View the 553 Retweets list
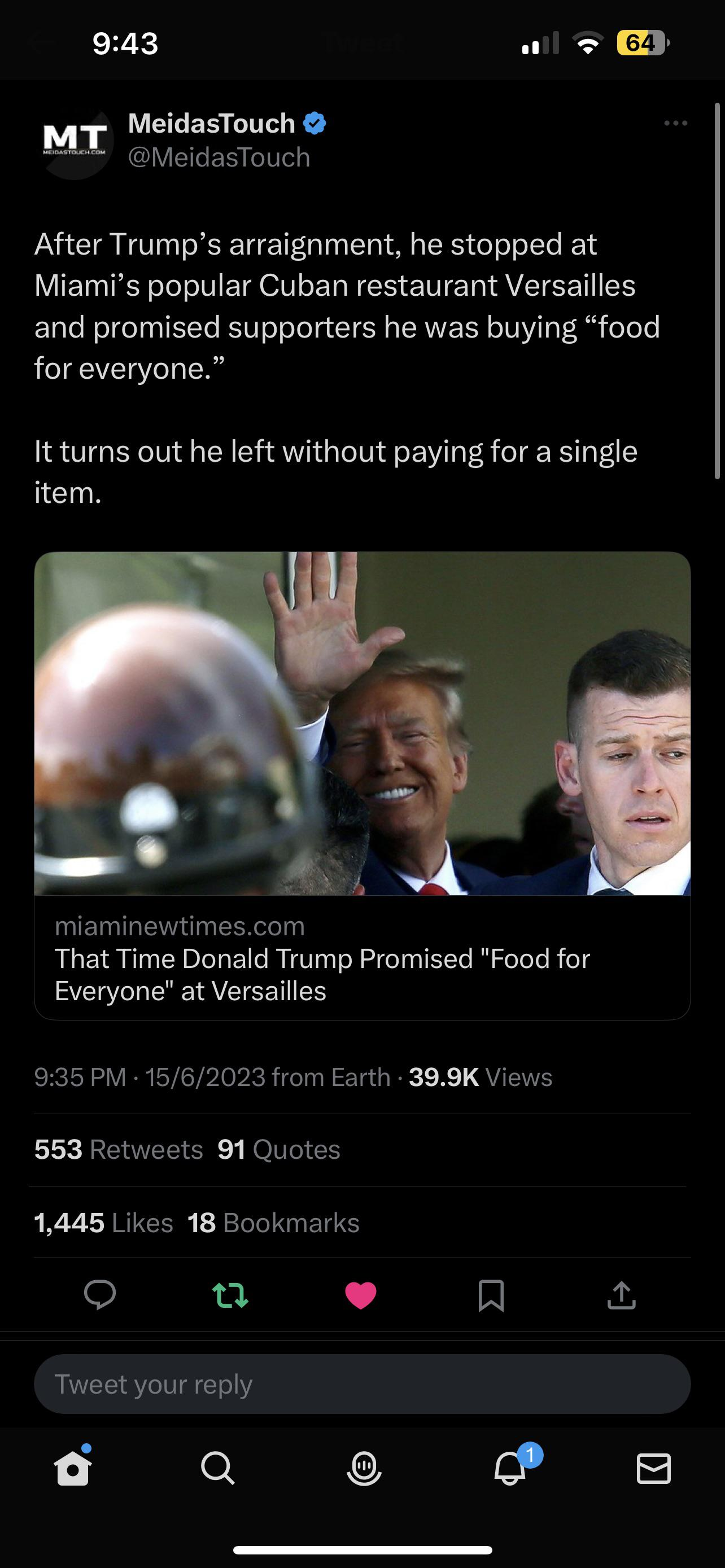The width and height of the screenshot is (725, 1568). pos(119,1150)
